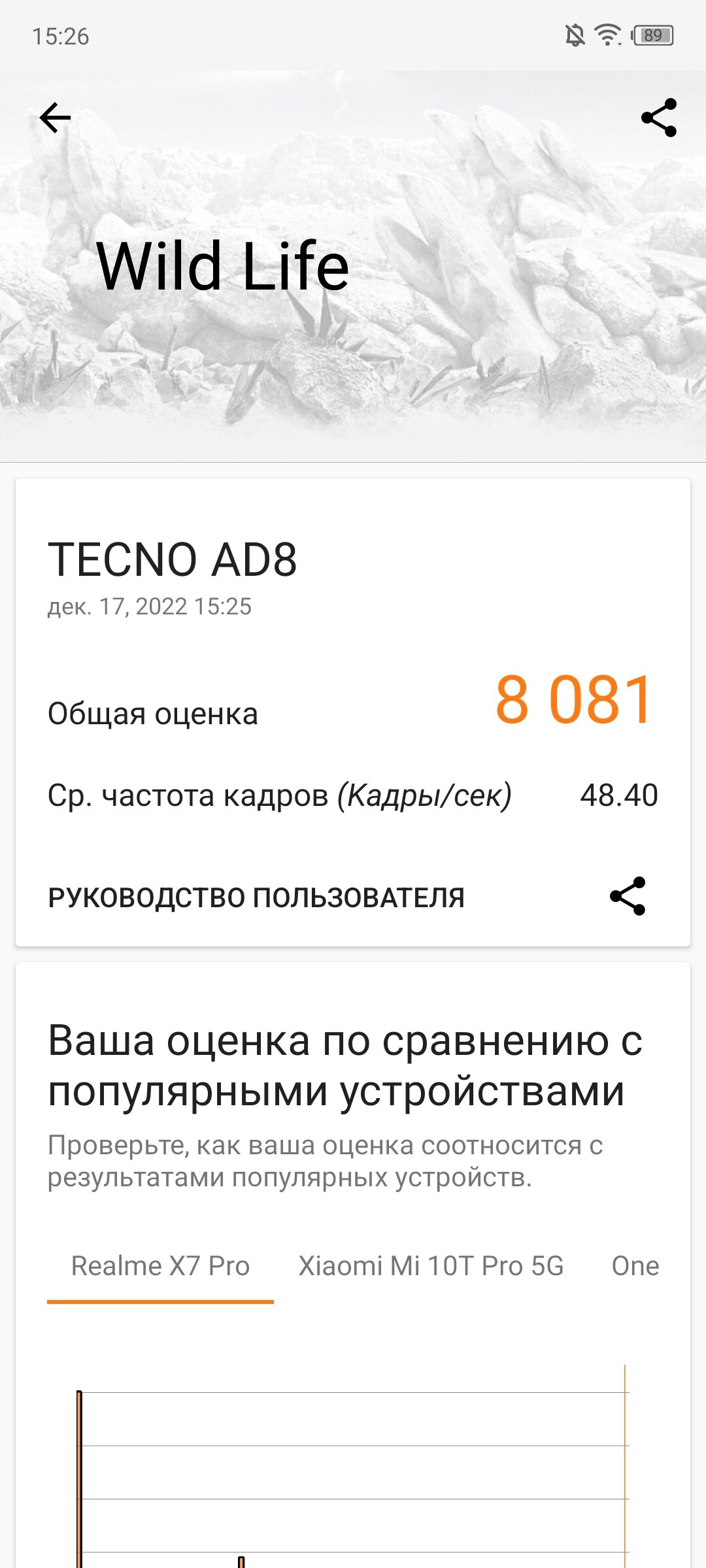The height and width of the screenshot is (1568, 706).
Task: Share the Wild Life result from the header
Action: pyautogui.click(x=659, y=118)
